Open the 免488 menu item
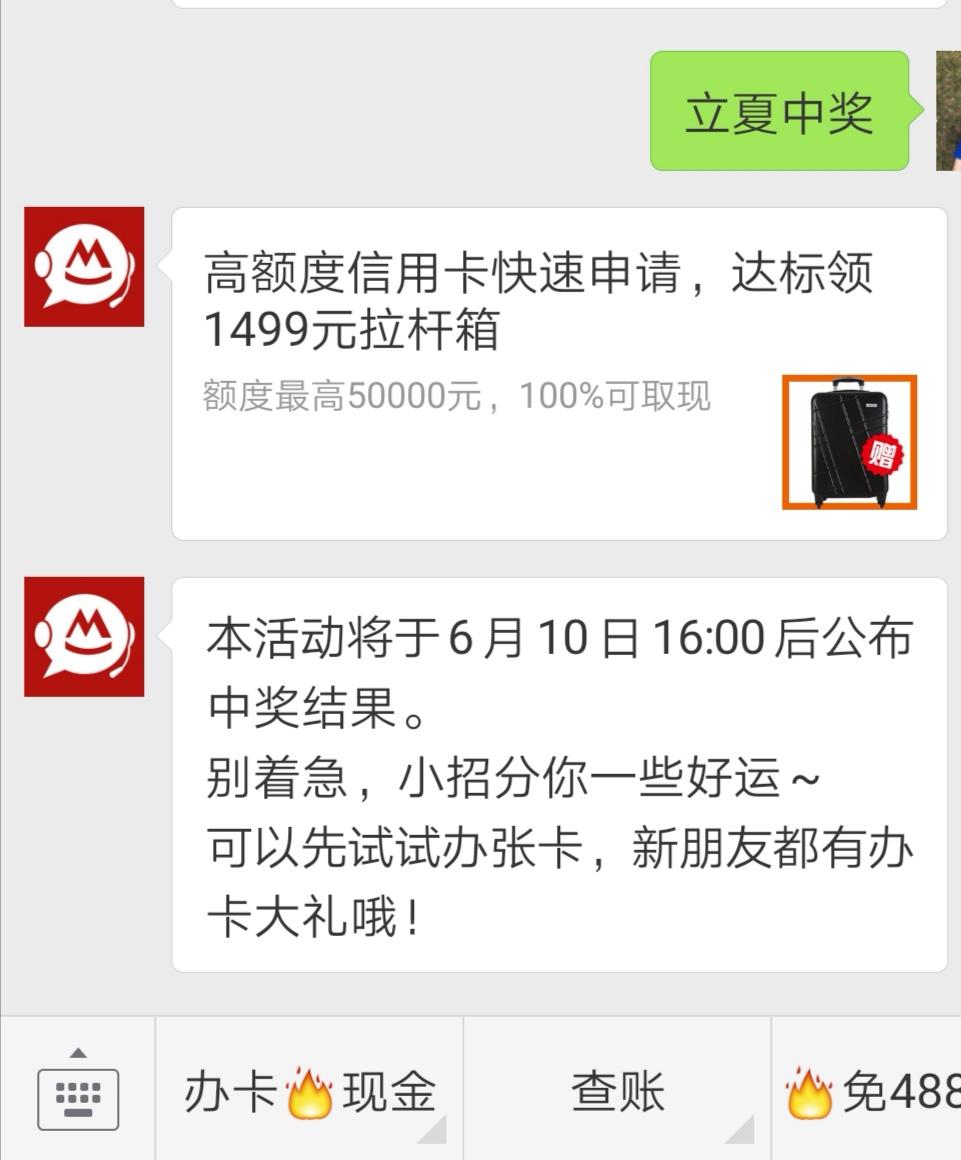The height and width of the screenshot is (1160, 961). tap(872, 1092)
